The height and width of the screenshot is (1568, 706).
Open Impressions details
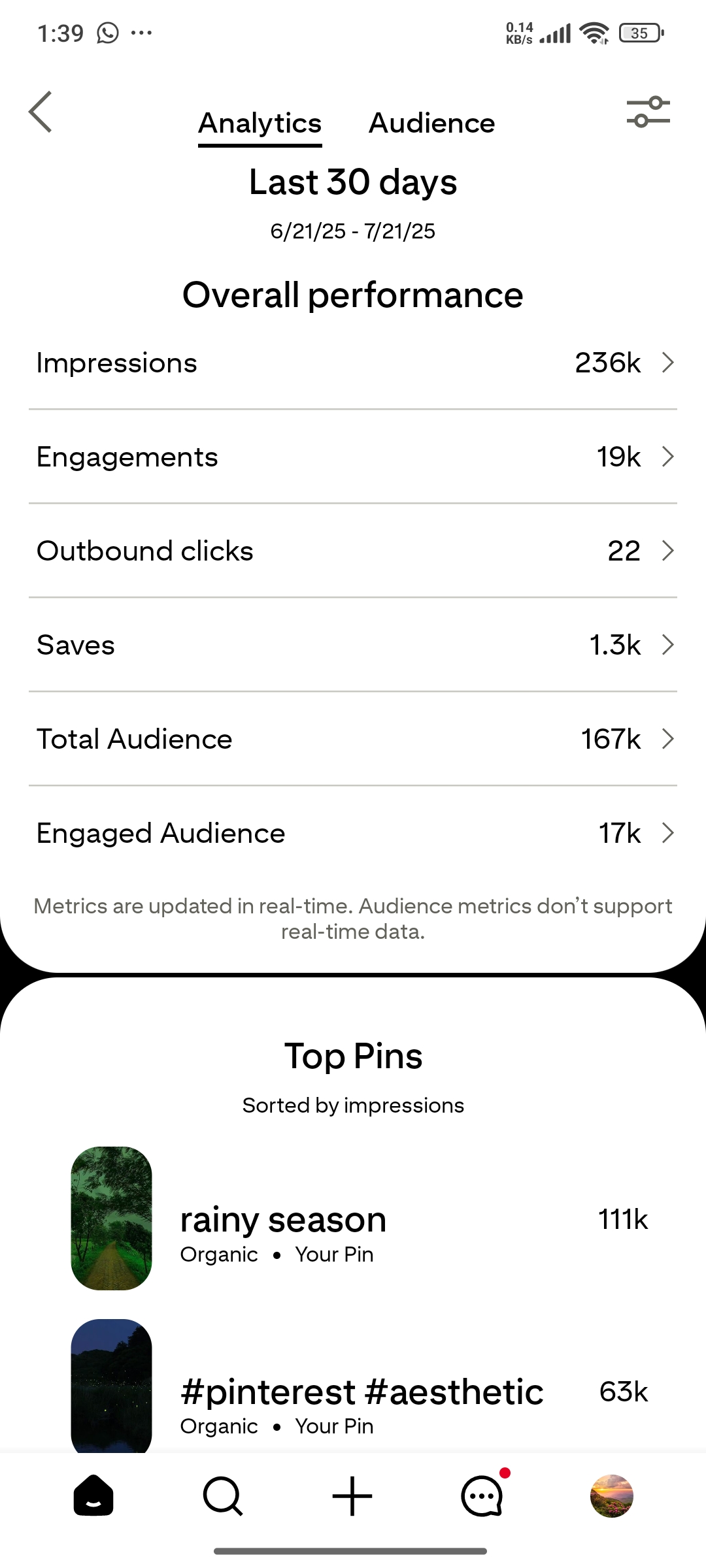(x=353, y=363)
